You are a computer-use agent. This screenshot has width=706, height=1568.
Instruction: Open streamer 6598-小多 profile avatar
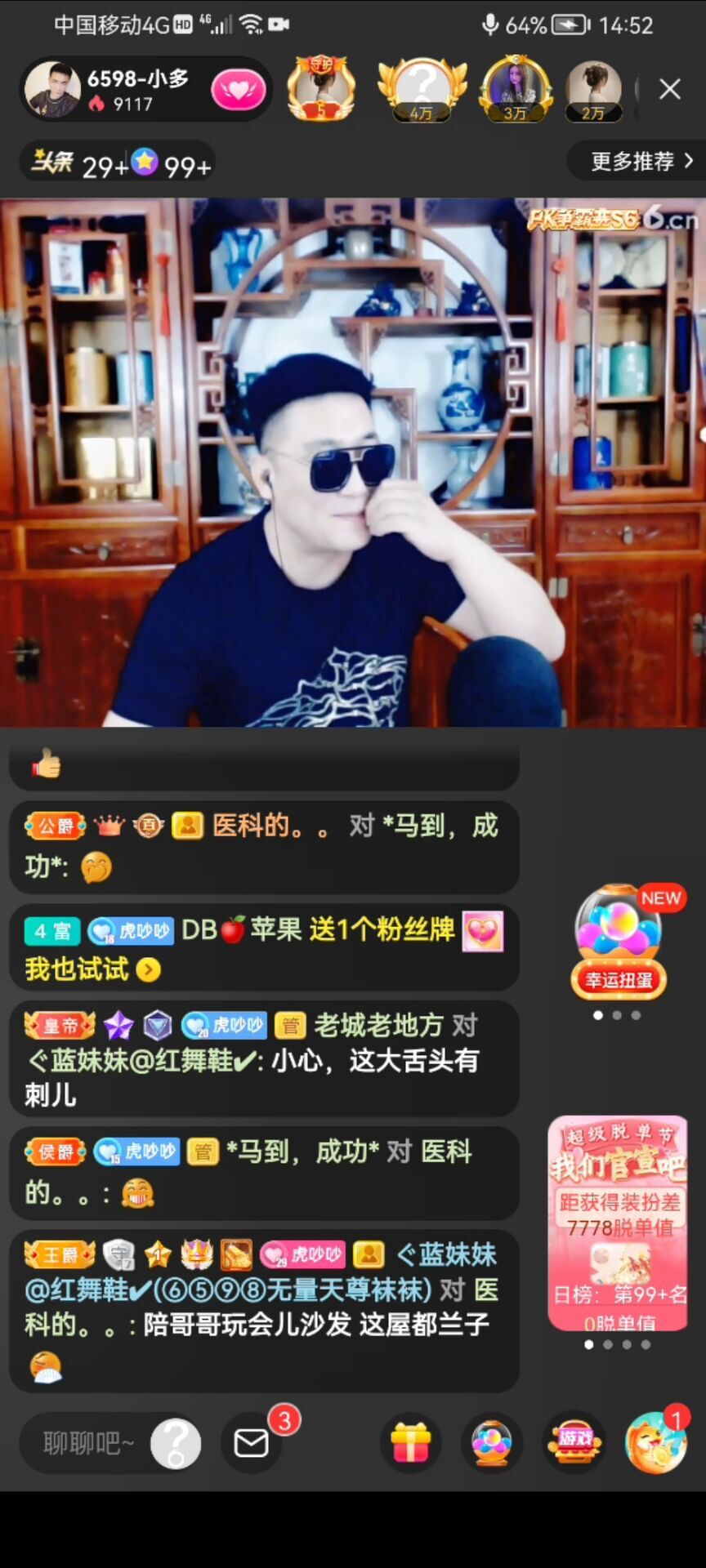53,90
